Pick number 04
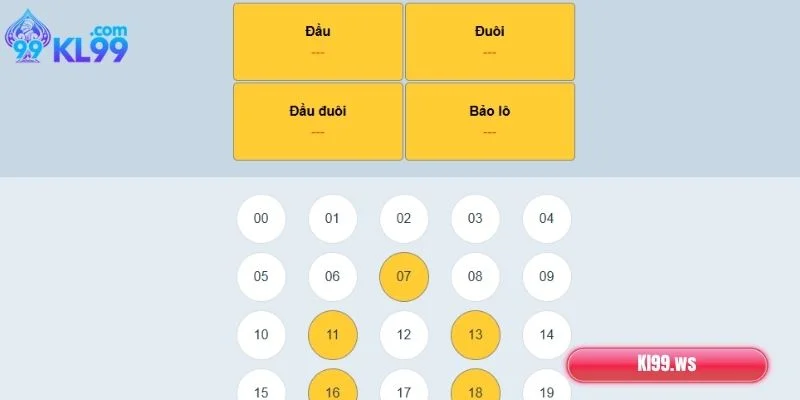Screen dimensions: 800x400 [547, 219]
